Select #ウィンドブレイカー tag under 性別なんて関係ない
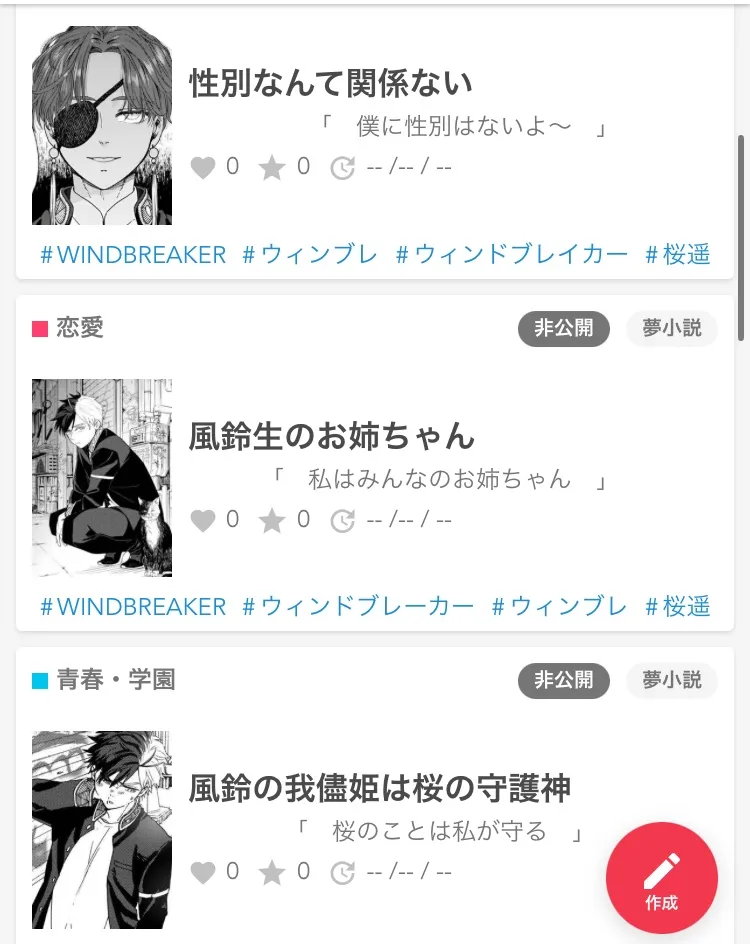Image resolution: width=750 pixels, height=944 pixels. (512, 255)
